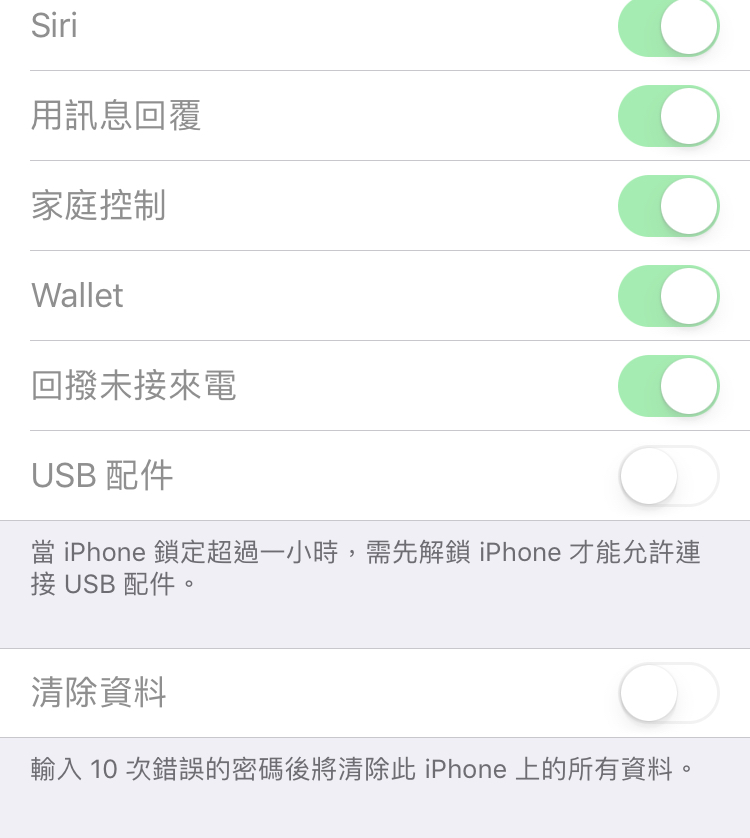
Task: Tap the 家庭控制 label
Action: [100, 206]
